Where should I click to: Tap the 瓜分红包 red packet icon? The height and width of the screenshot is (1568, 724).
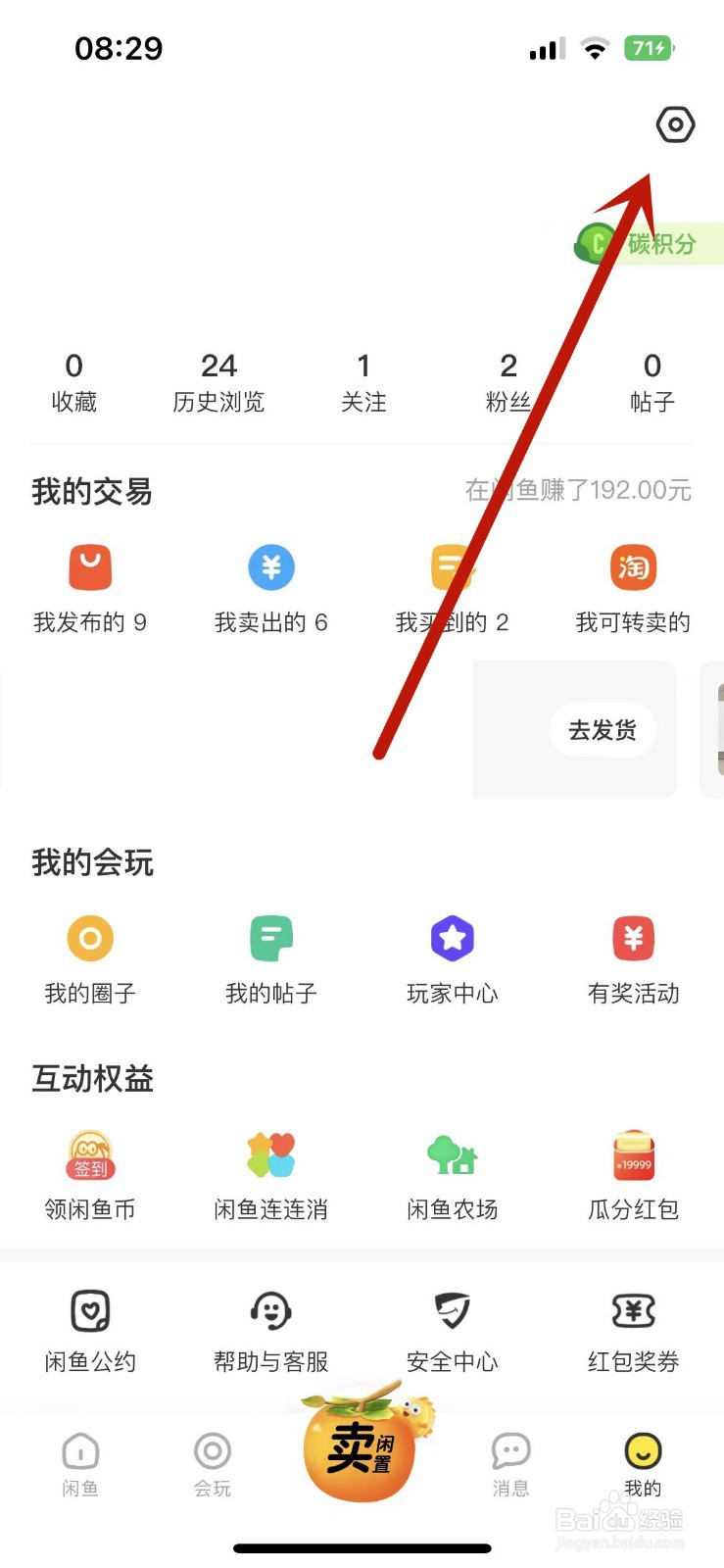(633, 1154)
